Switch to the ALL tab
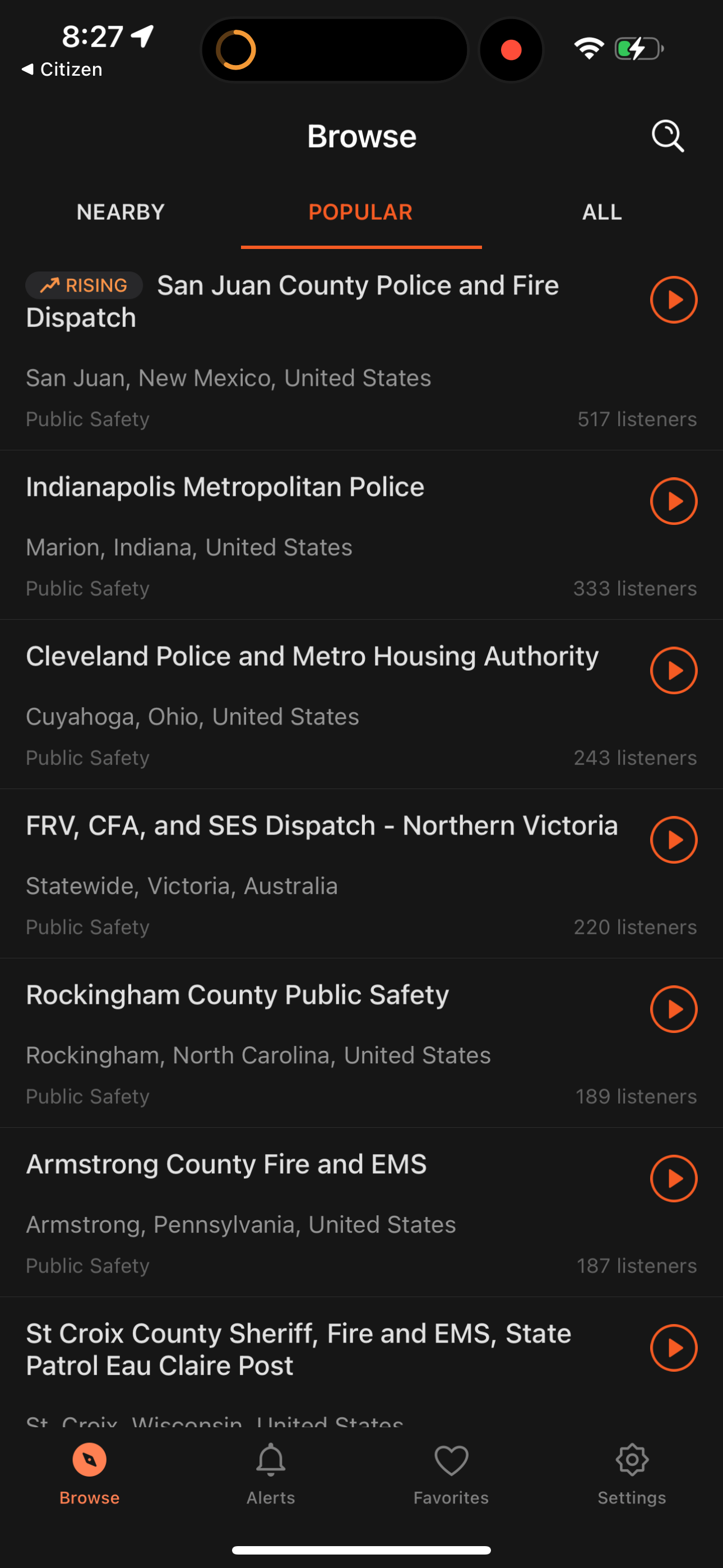Screen dimensions: 723x1568 coord(601,212)
